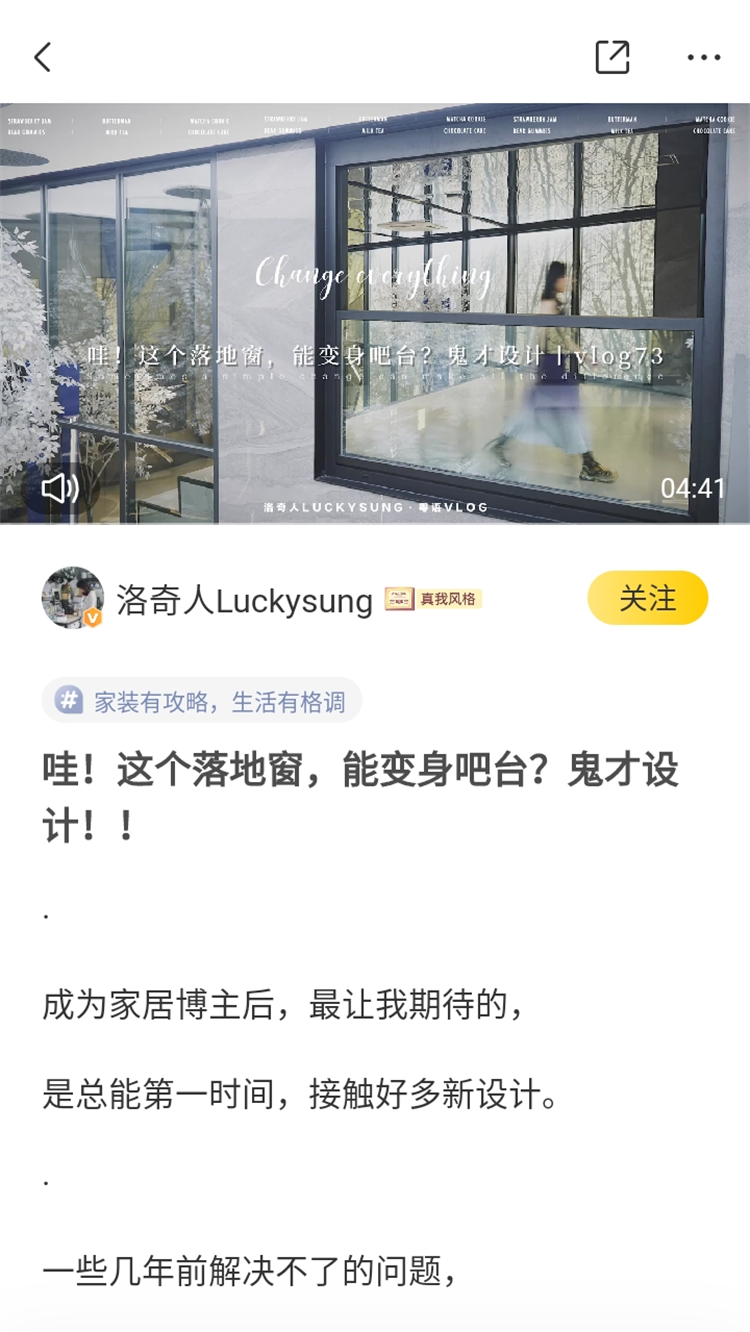Go back using the top-left arrow
Screen dimensions: 750x1332
[42, 57]
